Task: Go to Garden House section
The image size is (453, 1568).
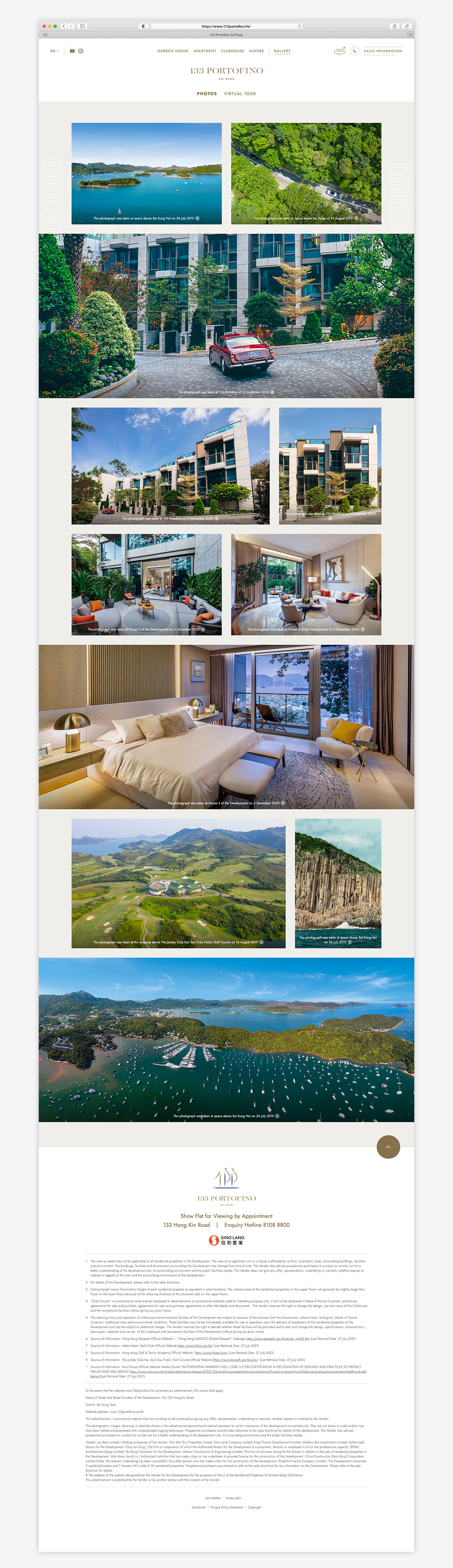Action: (x=173, y=51)
